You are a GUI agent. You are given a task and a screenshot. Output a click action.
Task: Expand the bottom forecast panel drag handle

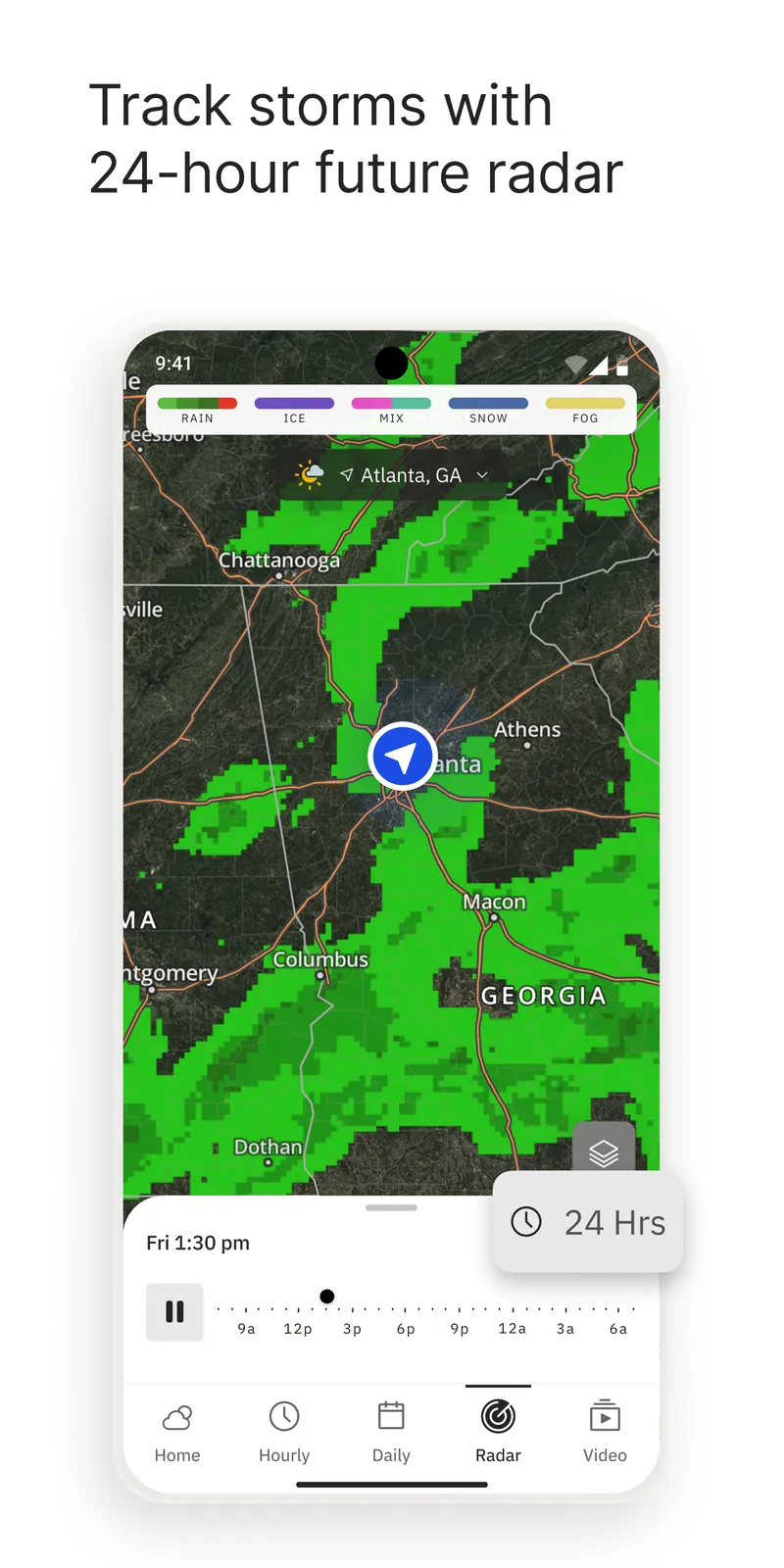(x=391, y=1207)
